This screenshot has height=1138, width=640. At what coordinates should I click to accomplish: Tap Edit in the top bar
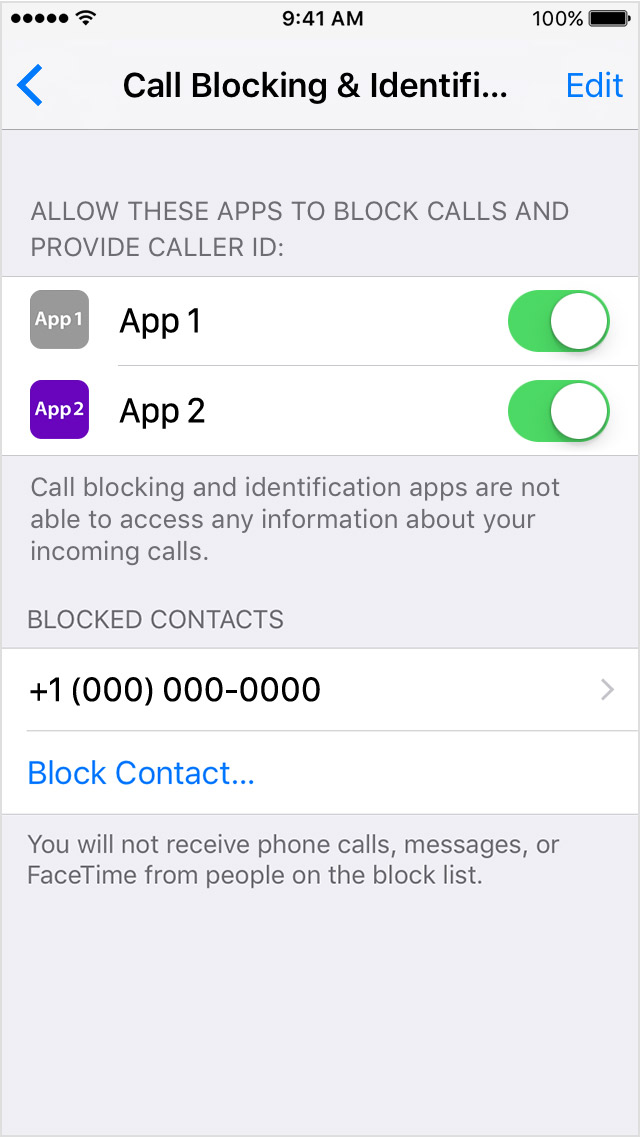pyautogui.click(x=594, y=86)
